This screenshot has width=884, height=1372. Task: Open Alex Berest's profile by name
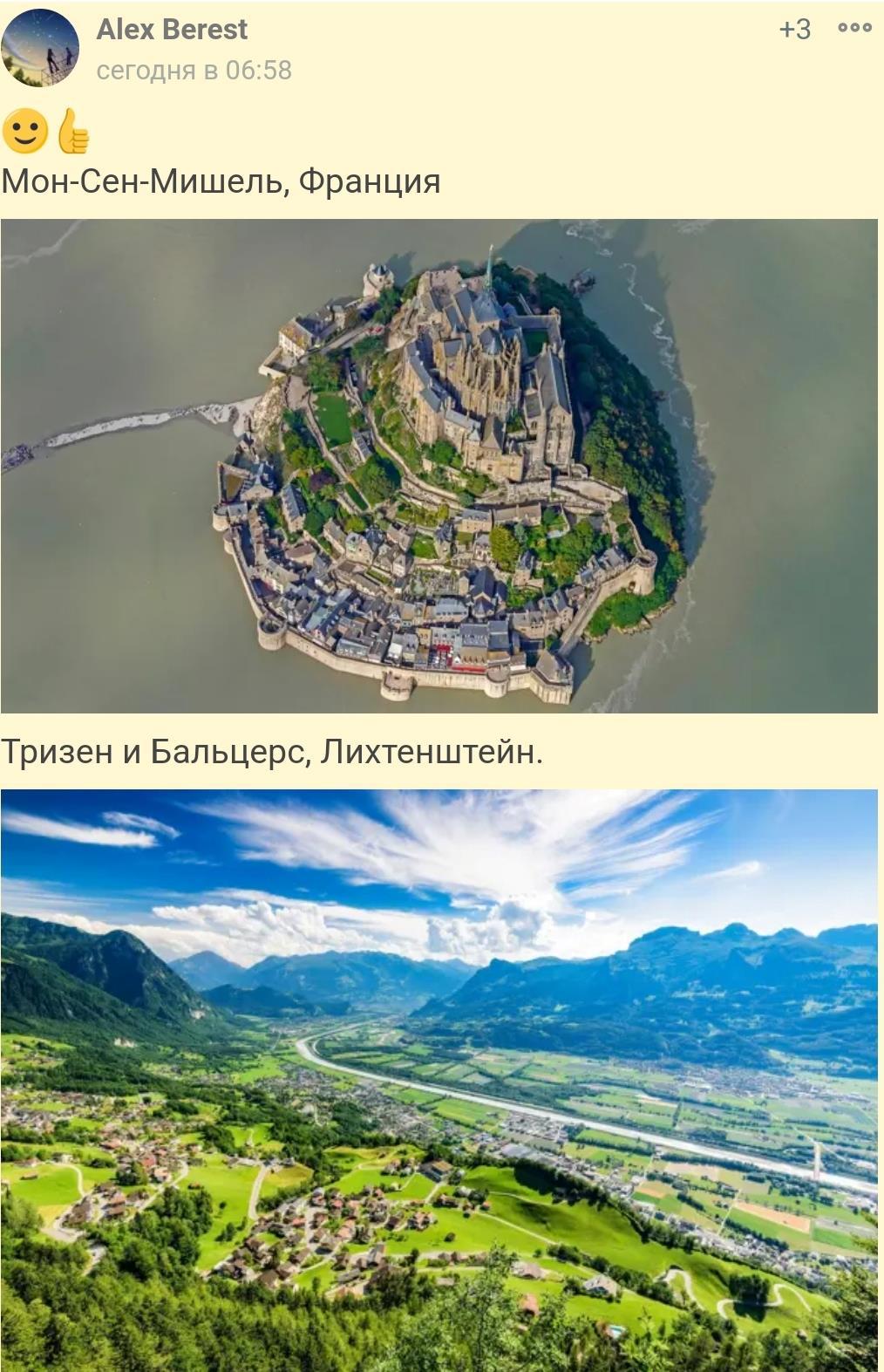click(172, 30)
